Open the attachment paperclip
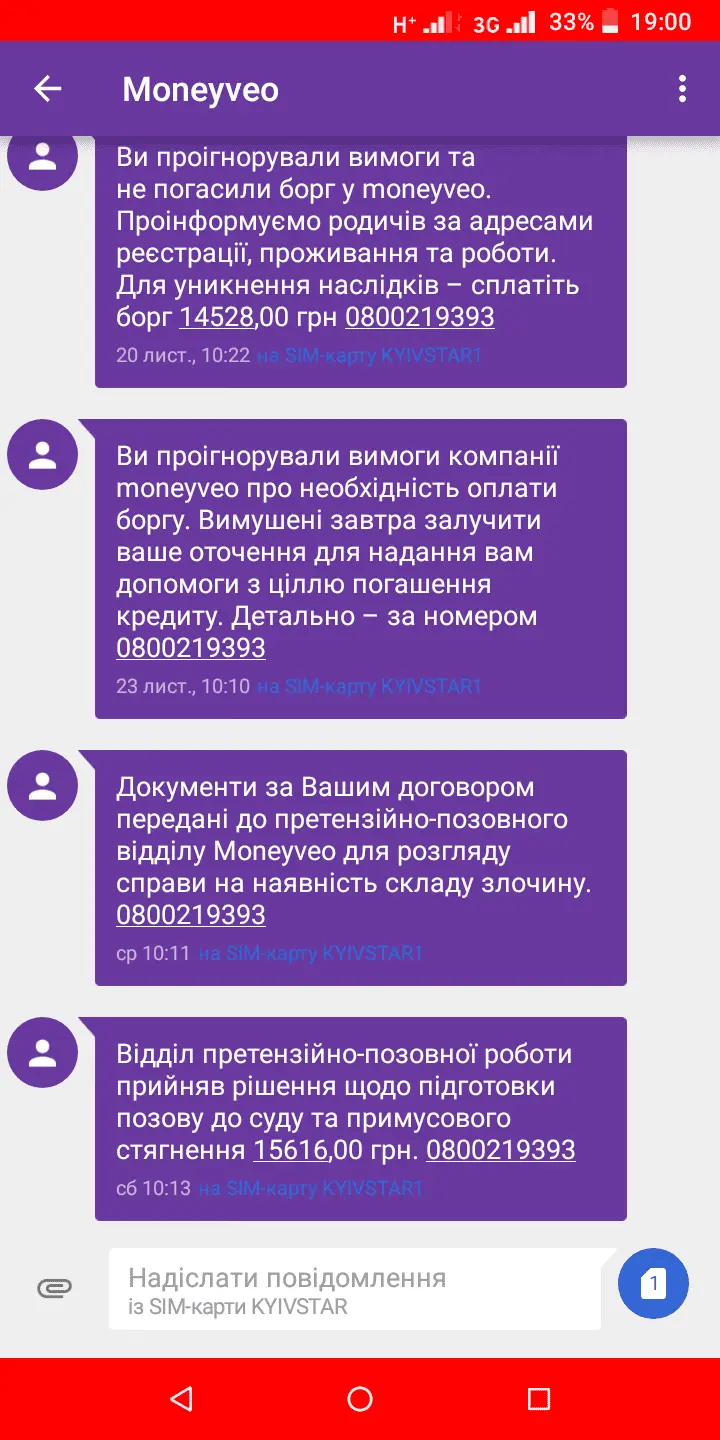The height and width of the screenshot is (1440, 720). point(54,1288)
